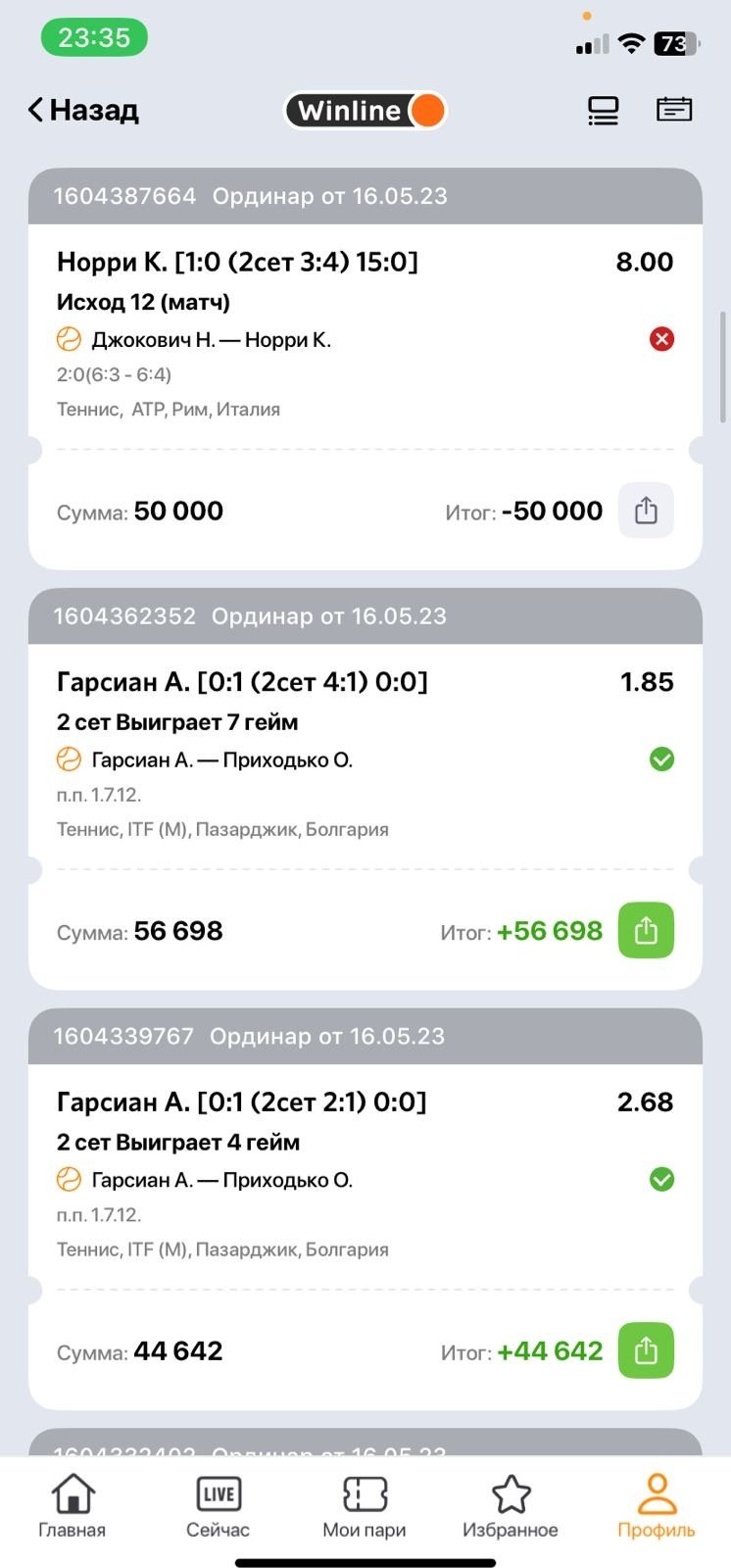Switch to the Главная tab
Image resolution: width=731 pixels, height=1568 pixels.
pos(73,1507)
